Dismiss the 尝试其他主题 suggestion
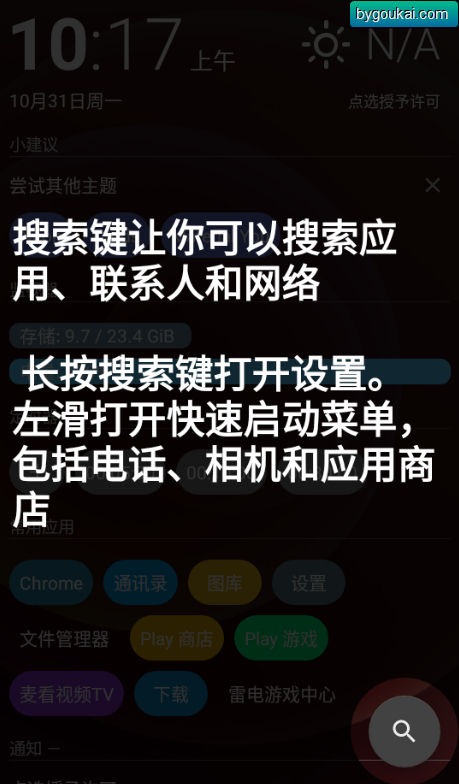459x784 pixels. click(432, 186)
